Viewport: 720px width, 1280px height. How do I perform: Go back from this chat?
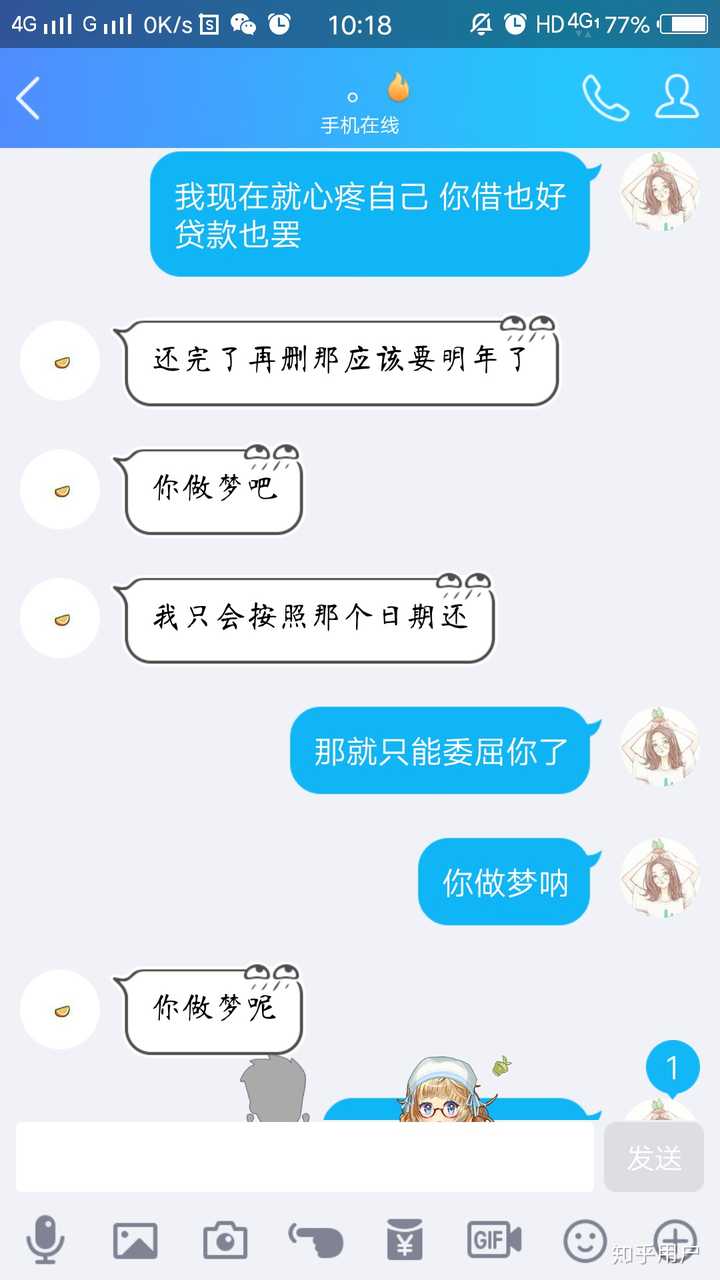click(28, 98)
